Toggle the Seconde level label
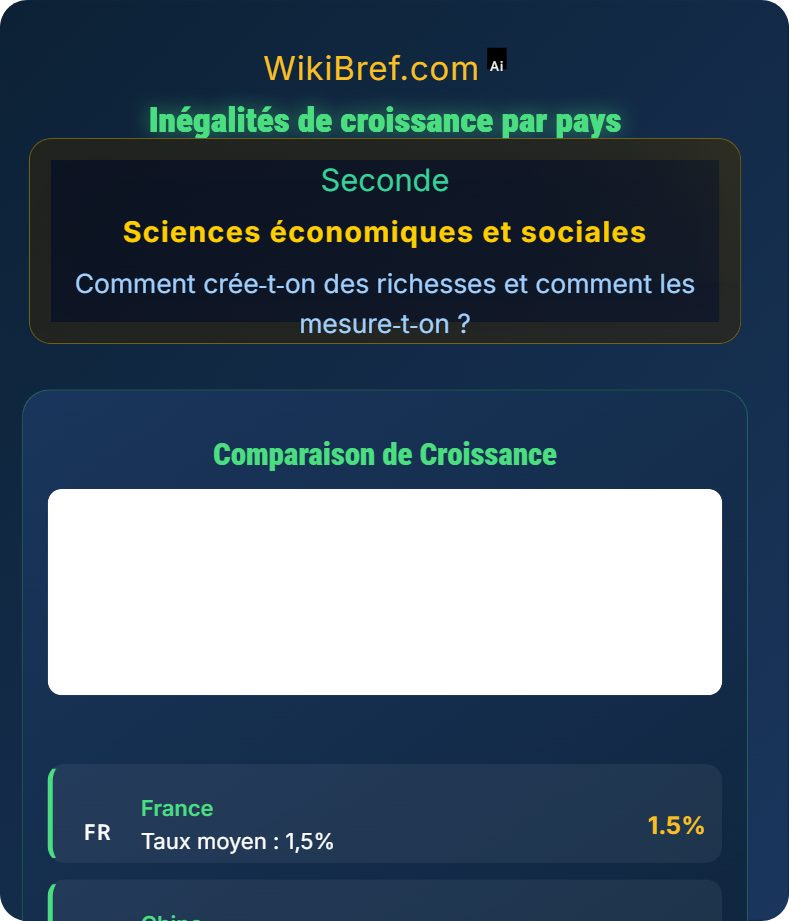The height and width of the screenshot is (921, 789). click(x=386, y=181)
